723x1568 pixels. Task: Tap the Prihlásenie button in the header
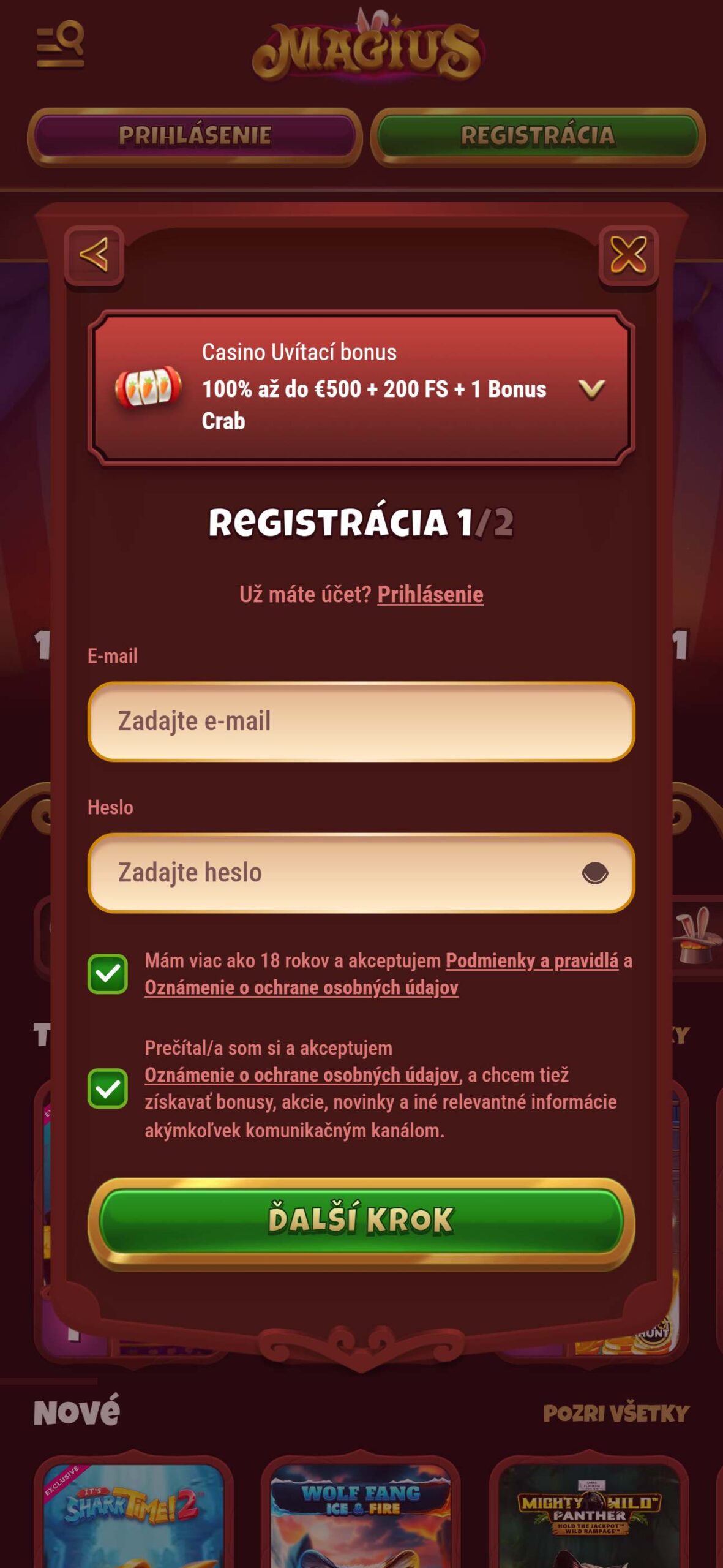click(x=195, y=136)
